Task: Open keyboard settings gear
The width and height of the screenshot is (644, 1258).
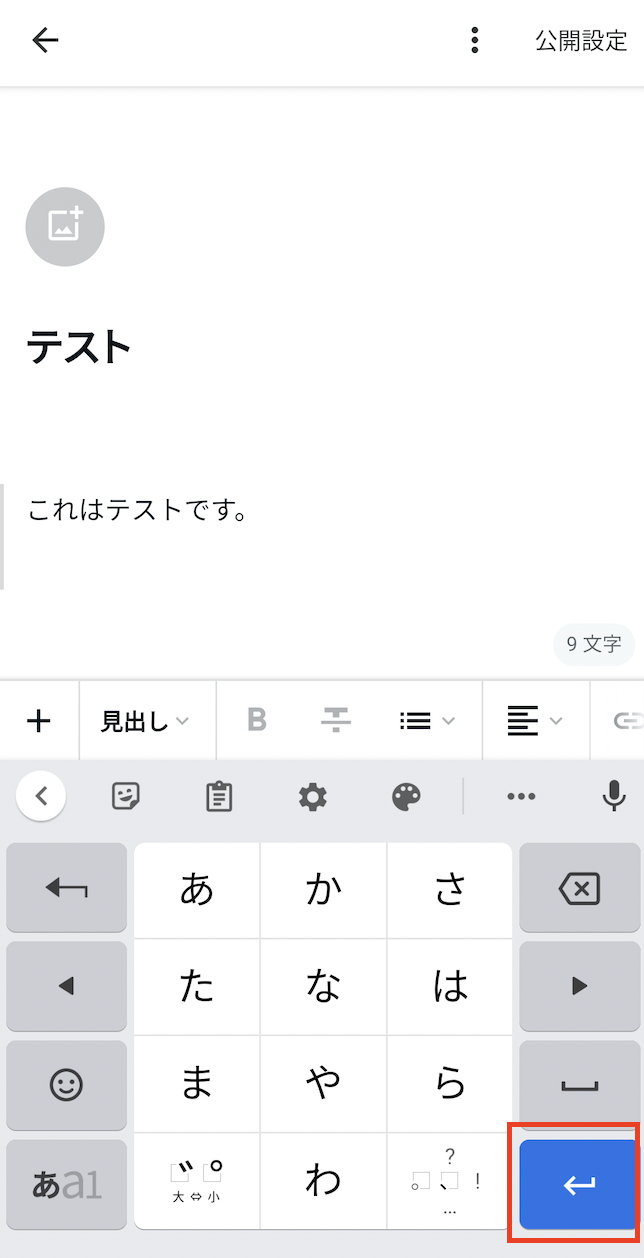Action: [313, 797]
